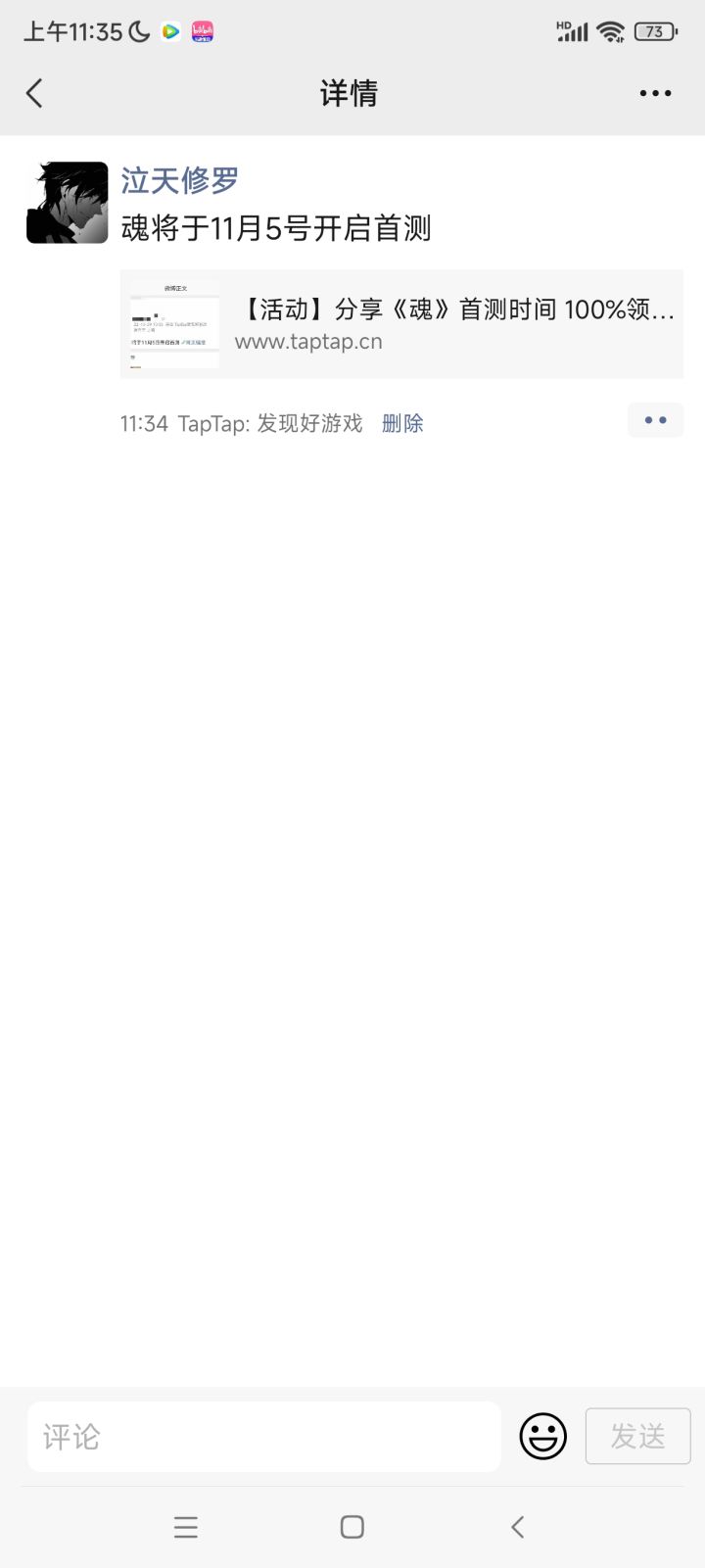
Task: Tap the do-not-disturb moon icon in status bar
Action: pos(136,30)
